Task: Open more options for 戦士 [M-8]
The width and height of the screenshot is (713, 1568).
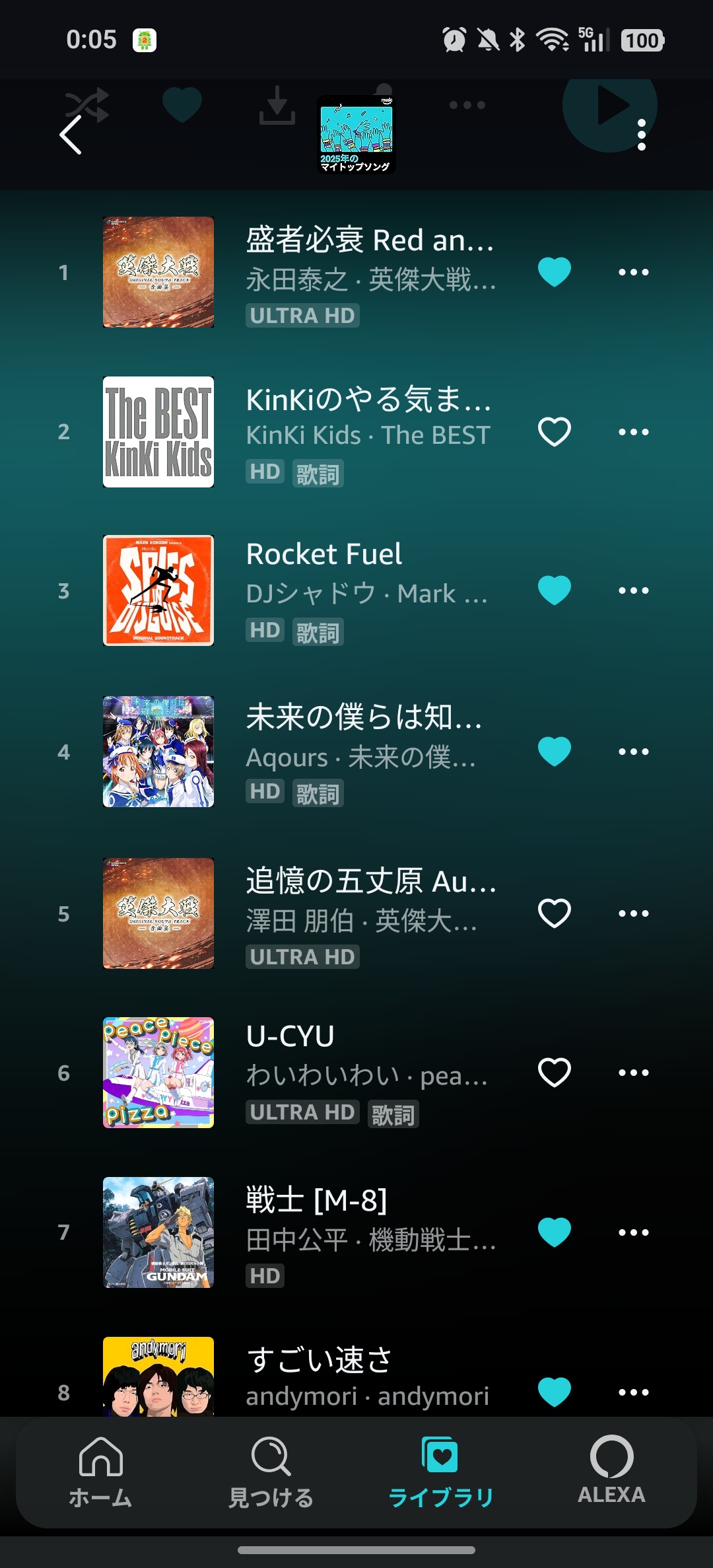Action: [633, 1232]
